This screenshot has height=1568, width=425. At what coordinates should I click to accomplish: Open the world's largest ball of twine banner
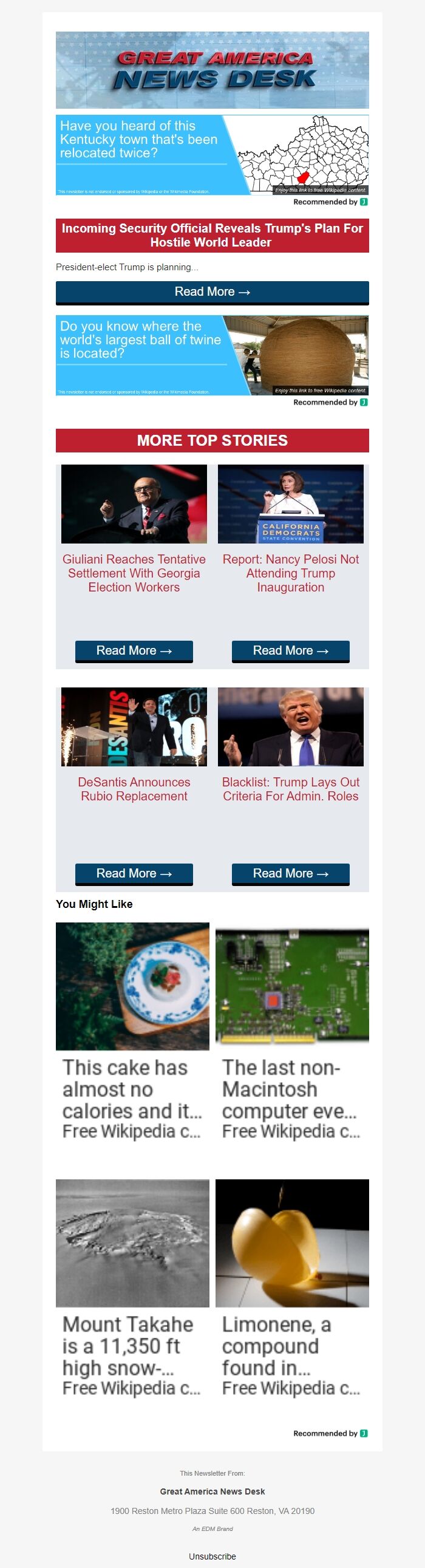[x=212, y=355]
